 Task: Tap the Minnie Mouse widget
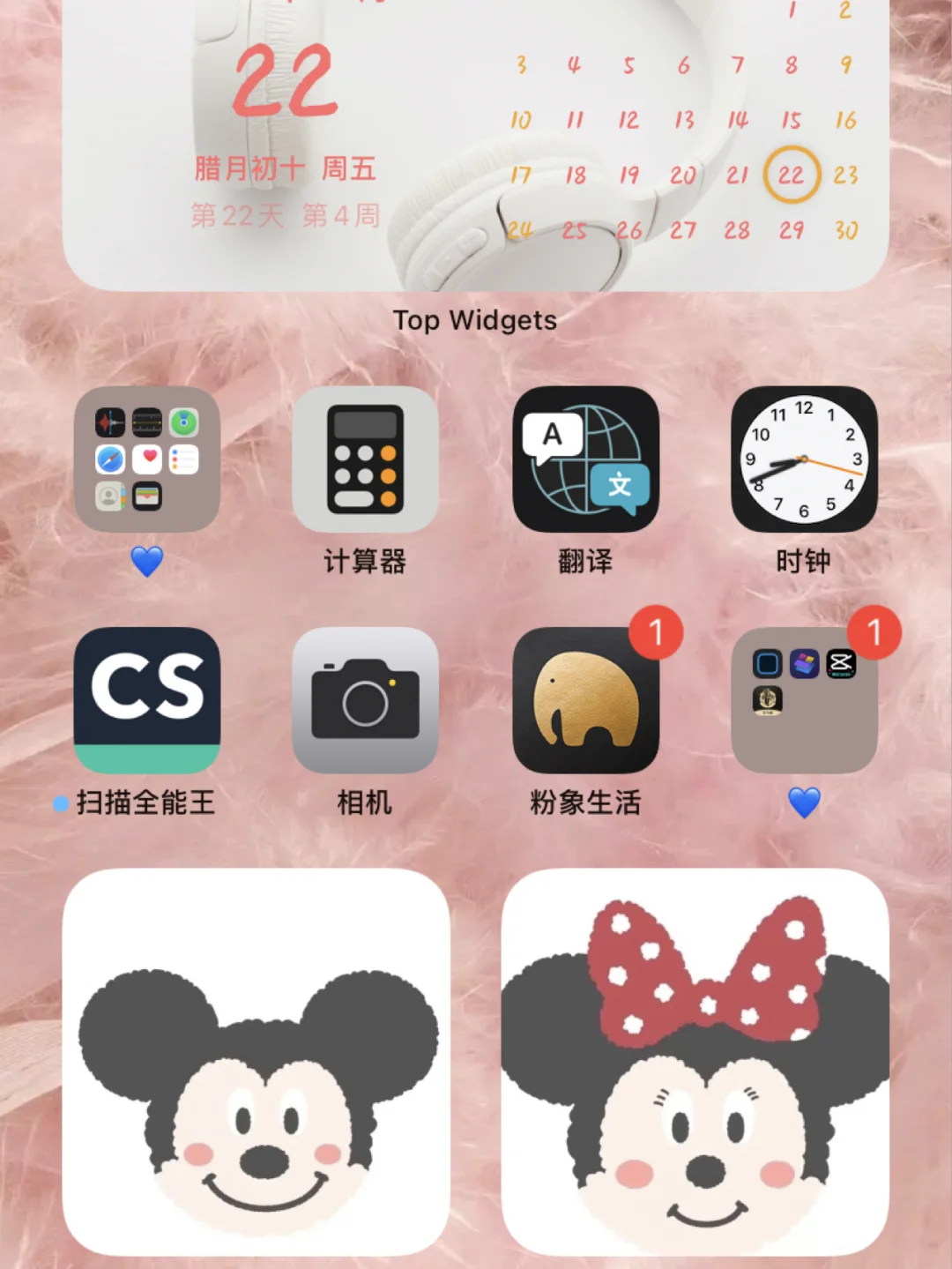pyautogui.click(x=695, y=1062)
